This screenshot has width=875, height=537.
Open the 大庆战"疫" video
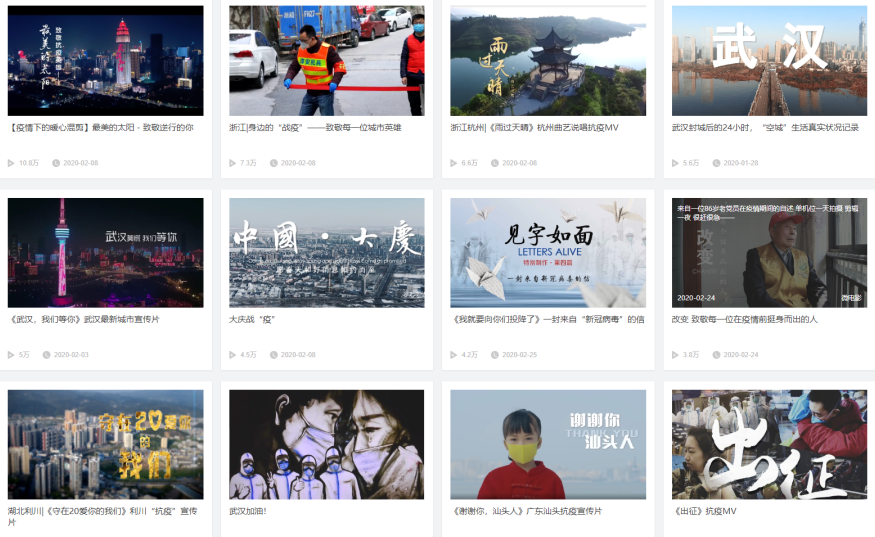coord(326,252)
